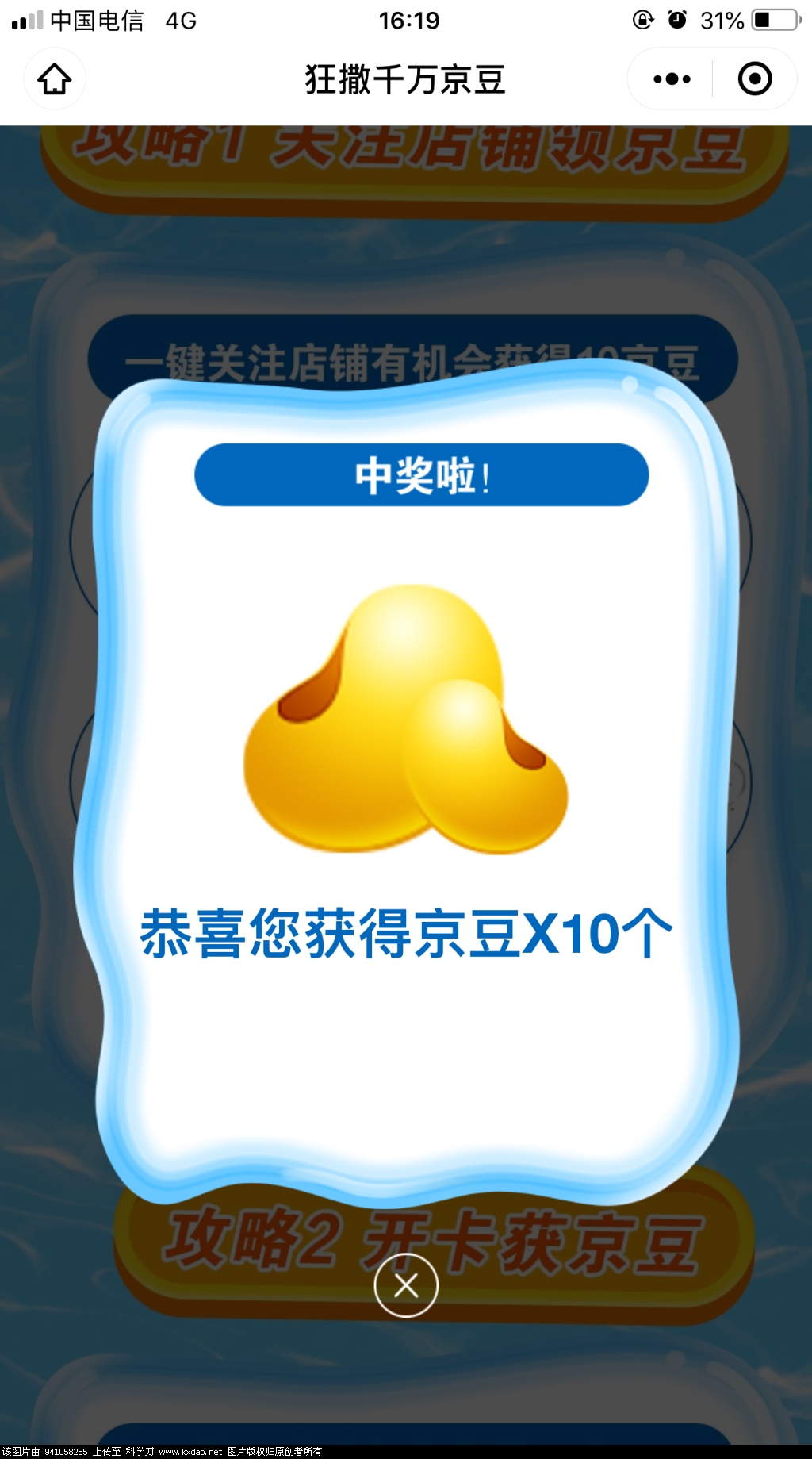
Task: Dismiss the prize popup via the X button
Action: point(406,1287)
